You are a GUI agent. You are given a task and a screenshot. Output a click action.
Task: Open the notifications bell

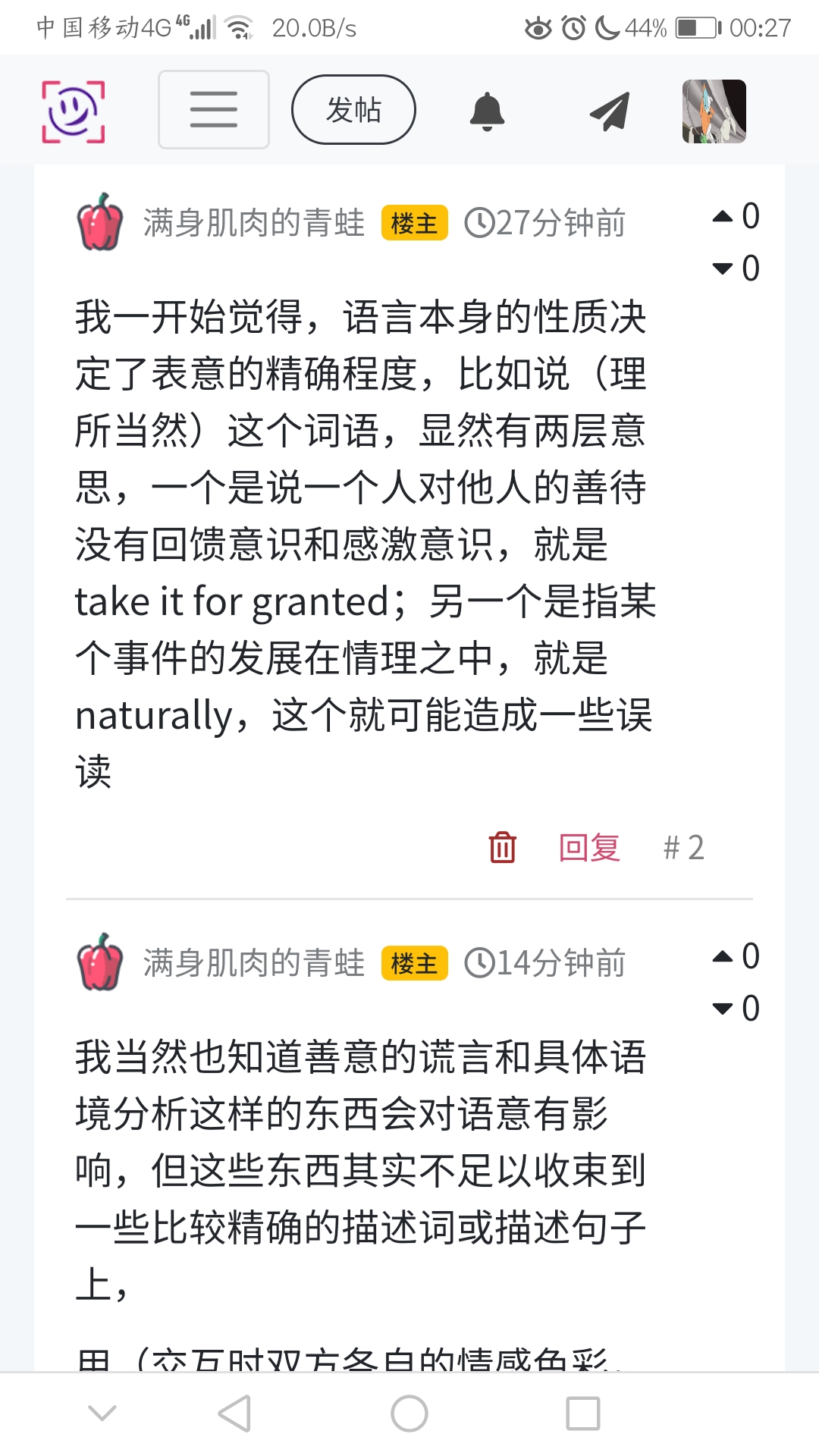point(487,111)
